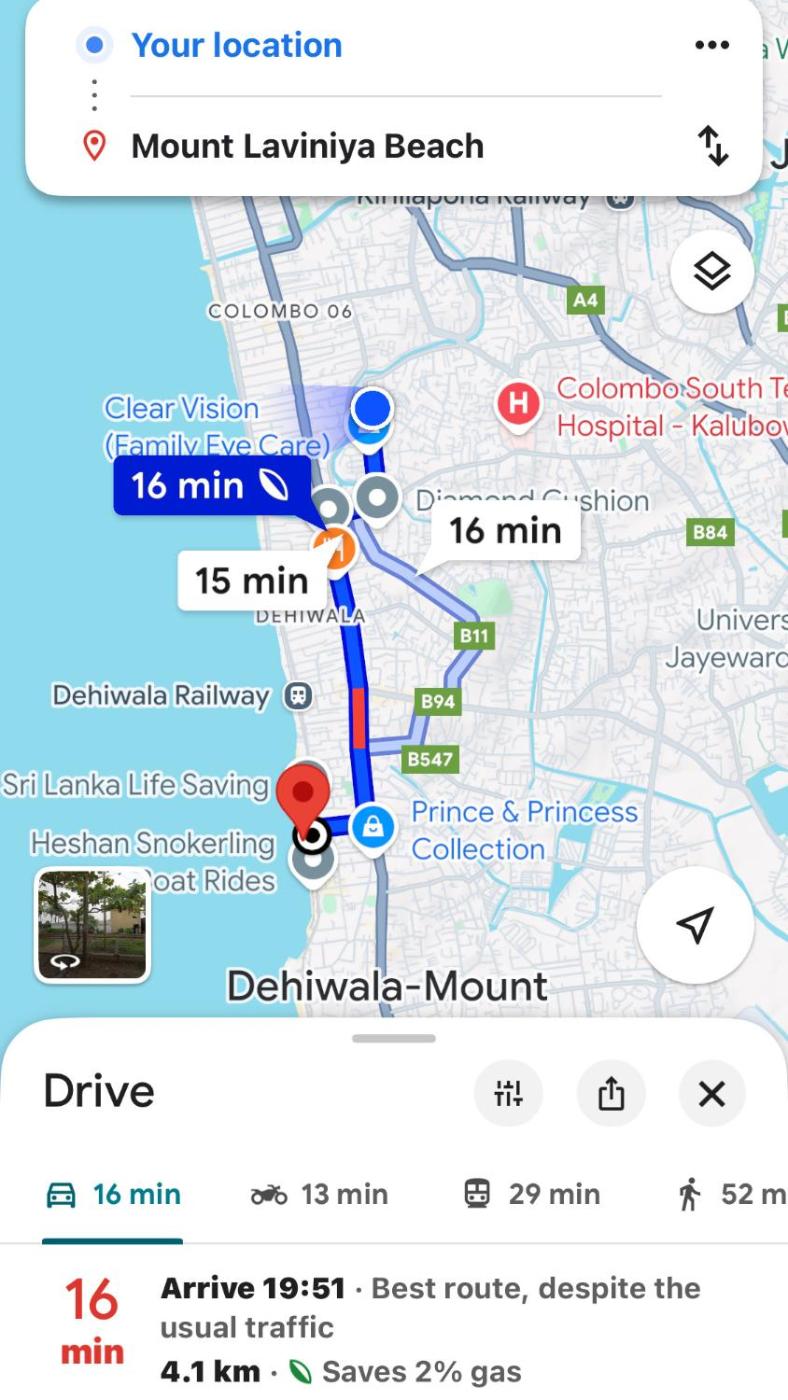The width and height of the screenshot is (788, 1400).
Task: Select the 15 min alternate route
Action: point(251,580)
